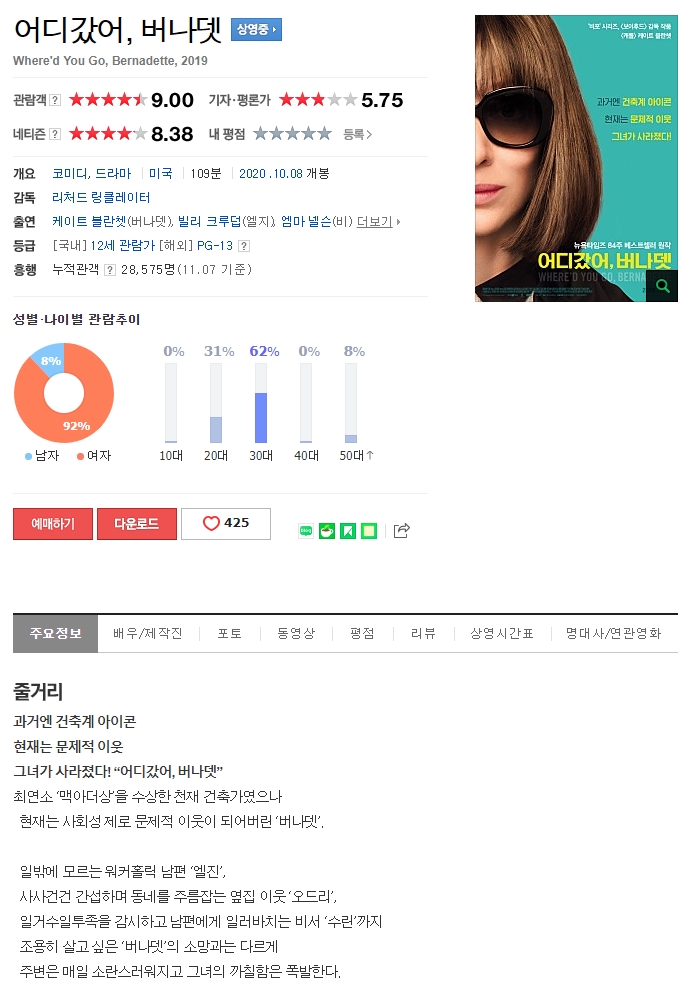Switch to the 명대사/연관영화 tab
Viewport: 691px width, 1004px height.
[613, 634]
